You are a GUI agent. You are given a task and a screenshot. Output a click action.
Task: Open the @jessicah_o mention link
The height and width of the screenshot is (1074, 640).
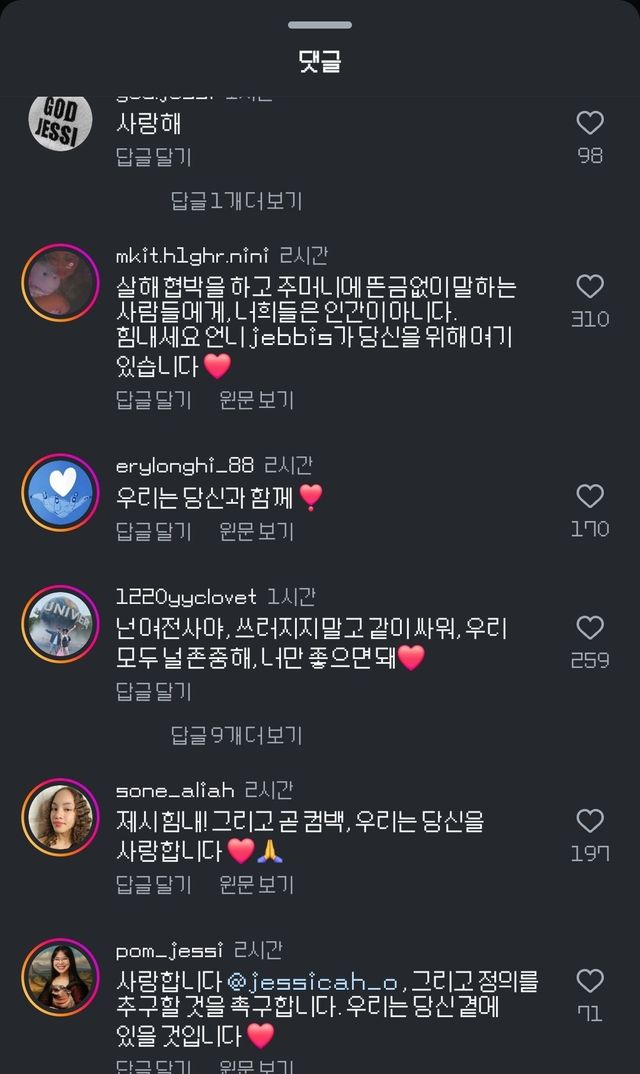(328, 981)
